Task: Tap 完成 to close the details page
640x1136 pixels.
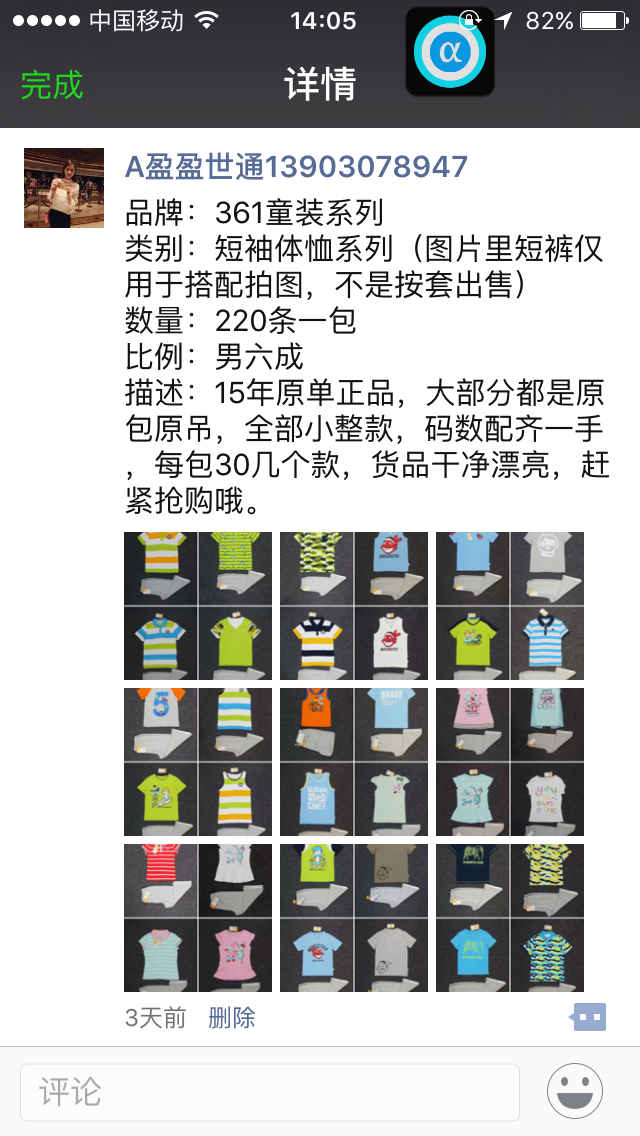Action: (x=52, y=85)
